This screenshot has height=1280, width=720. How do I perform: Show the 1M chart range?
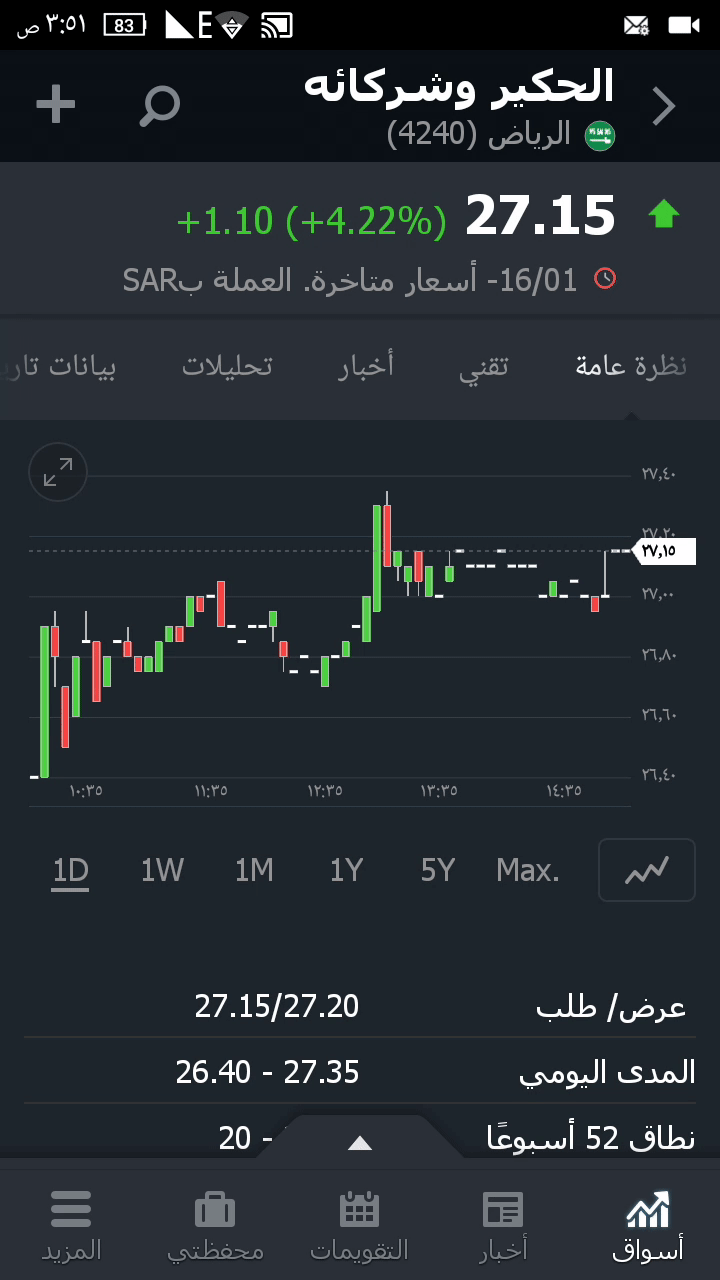click(254, 871)
